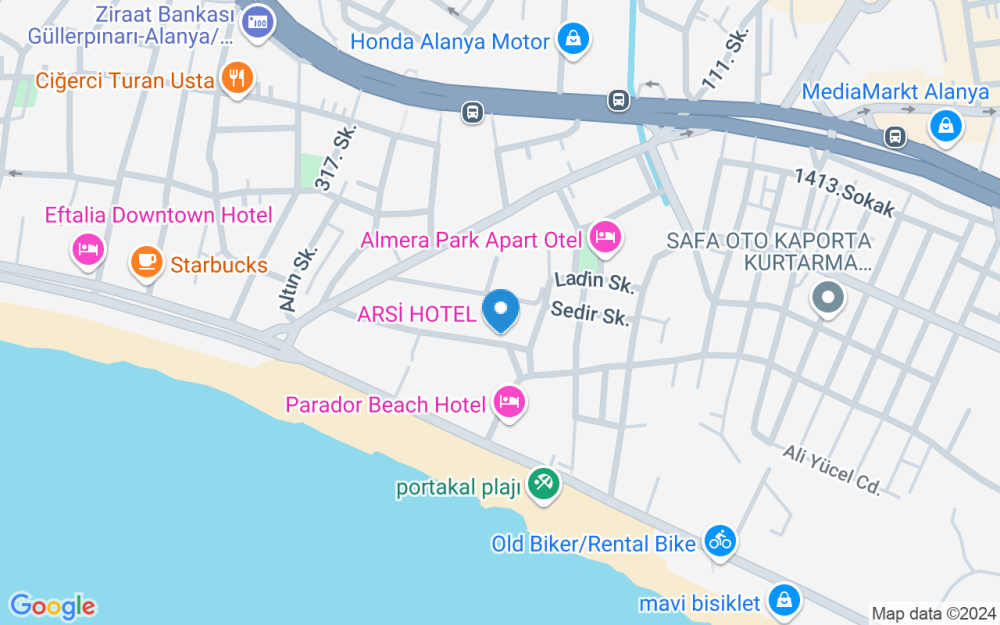Select the ARSİ HOTEL location pin
Viewport: 1000px width, 625px height.
[x=501, y=310]
